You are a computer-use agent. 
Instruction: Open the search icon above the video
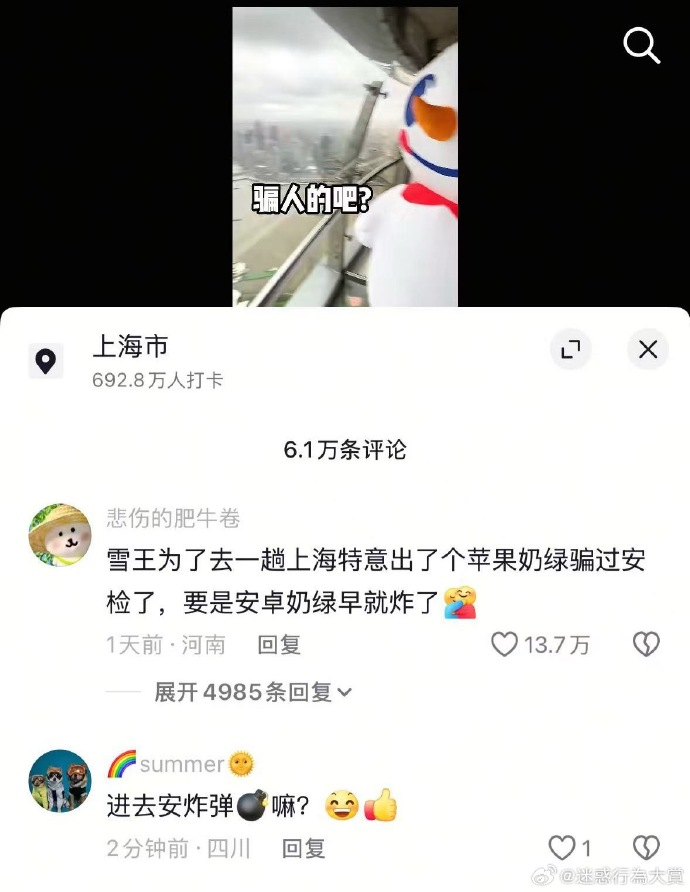pyautogui.click(x=642, y=45)
